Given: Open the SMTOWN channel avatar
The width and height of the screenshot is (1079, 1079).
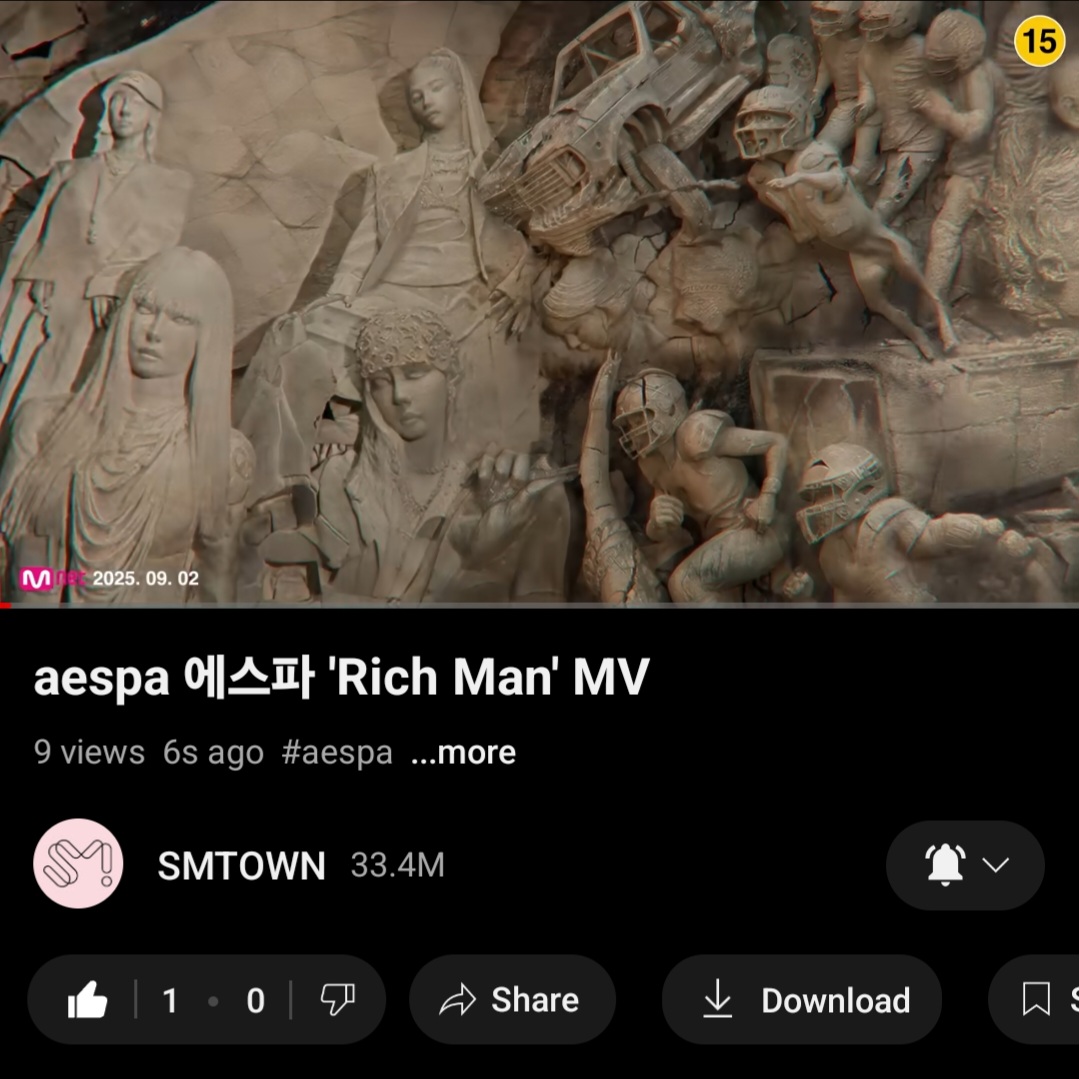Looking at the screenshot, I should [78, 864].
